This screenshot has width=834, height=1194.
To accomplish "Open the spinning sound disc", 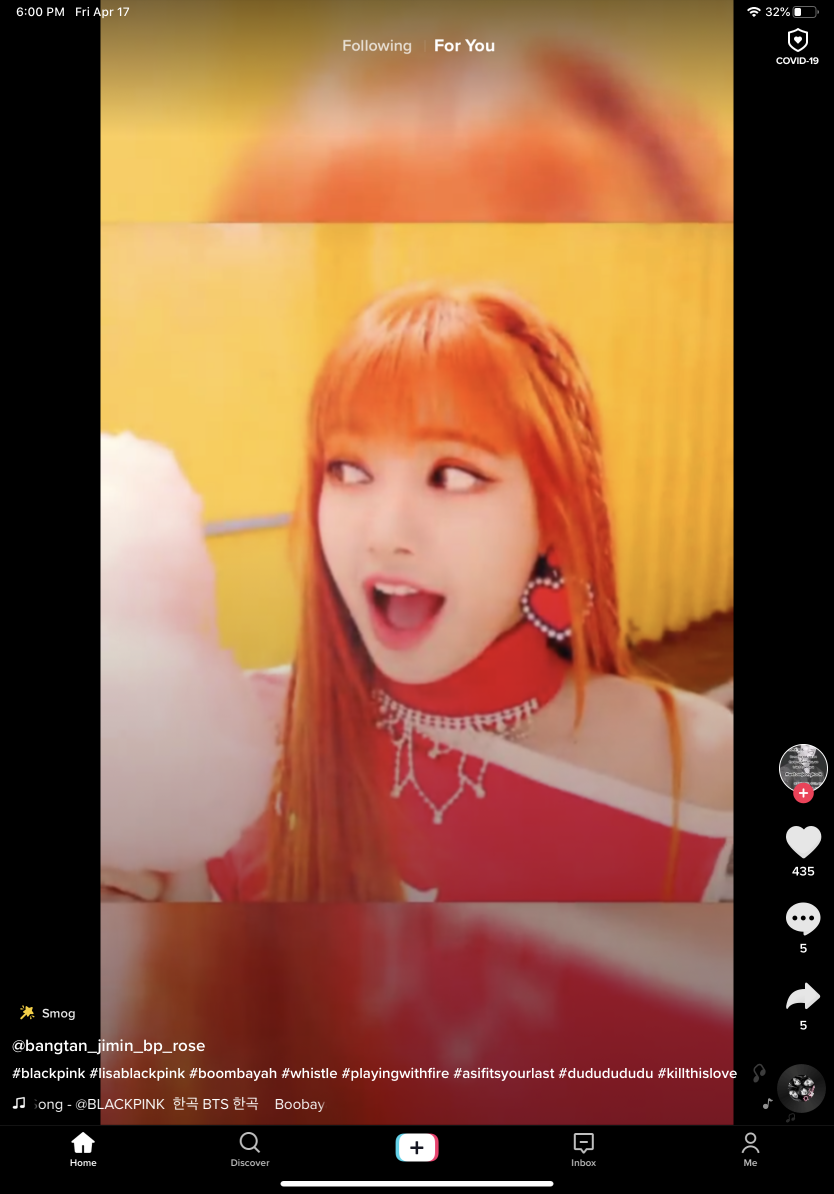I will tap(801, 1088).
